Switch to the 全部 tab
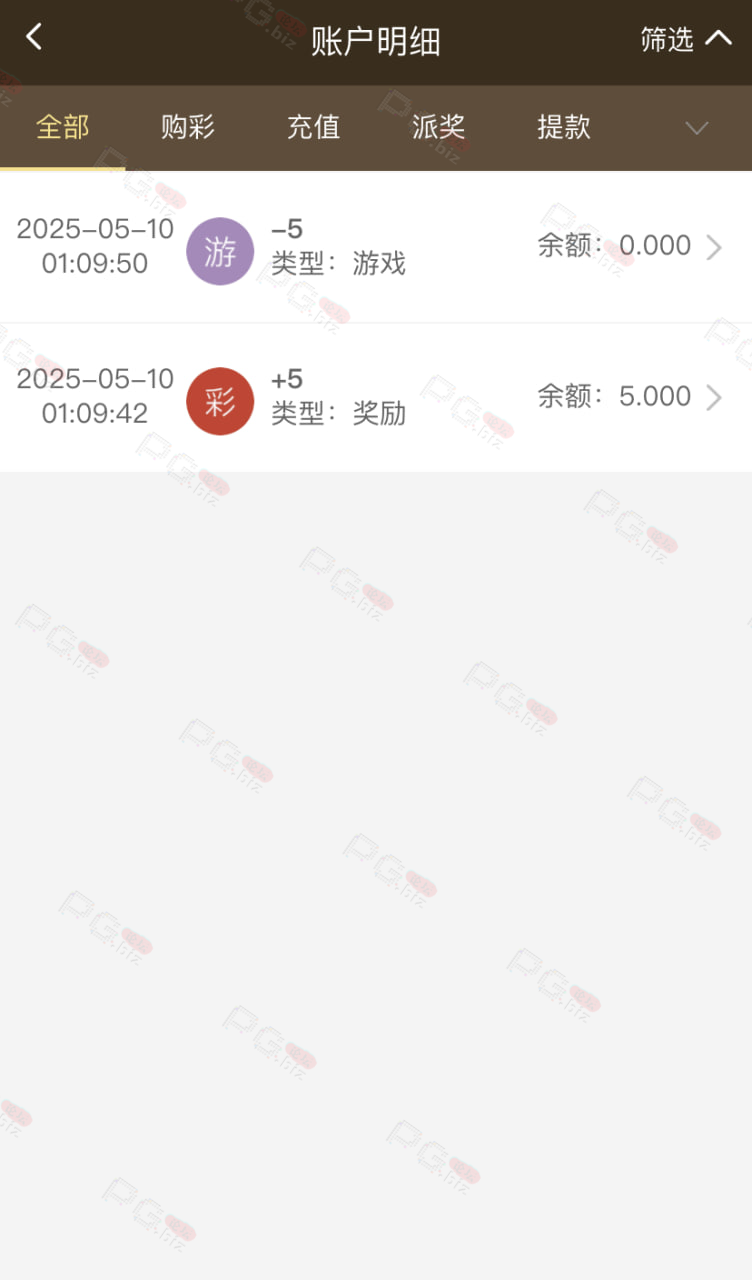This screenshot has height=1280, width=752. coord(63,127)
